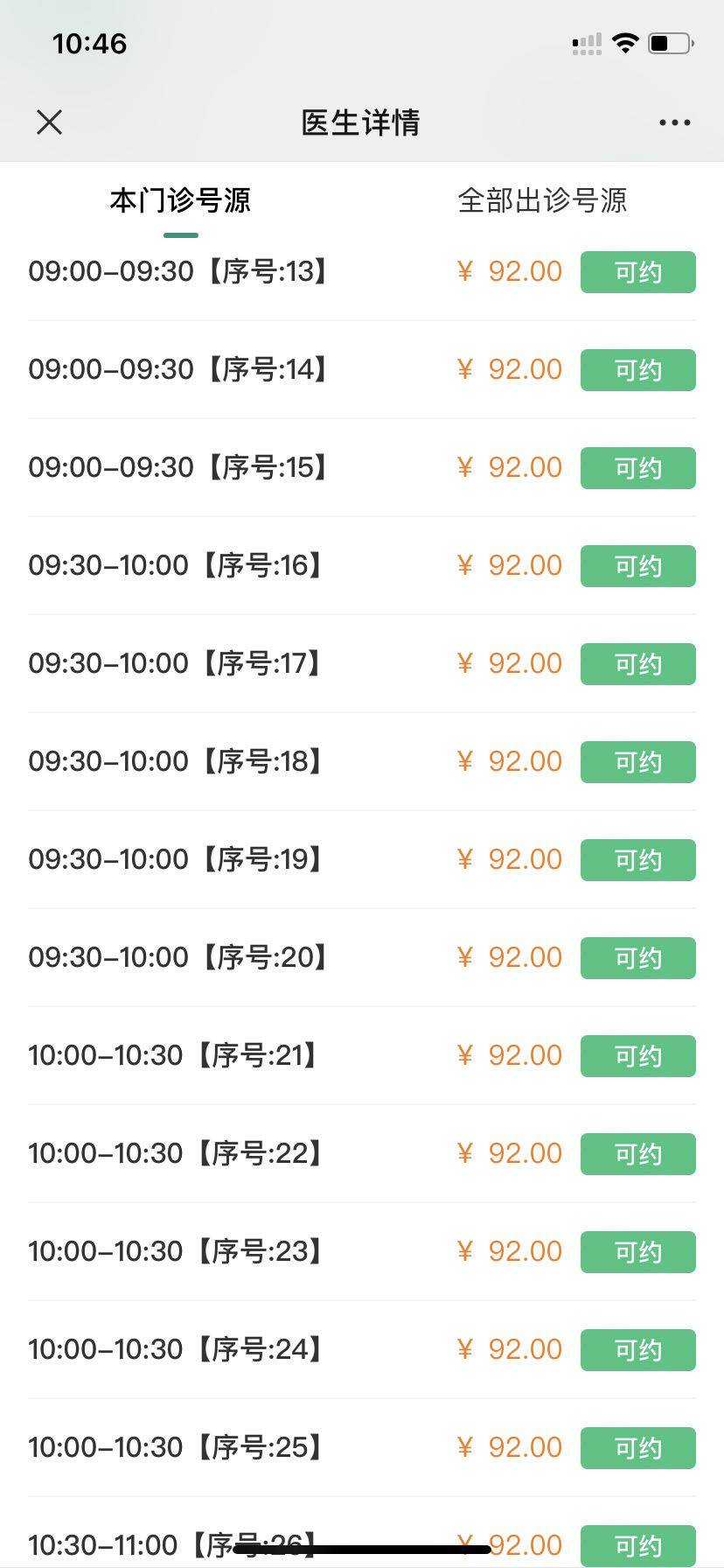Image resolution: width=724 pixels, height=1568 pixels.
Task: Book slot 序号:13 with 可约
Action: coord(637,272)
